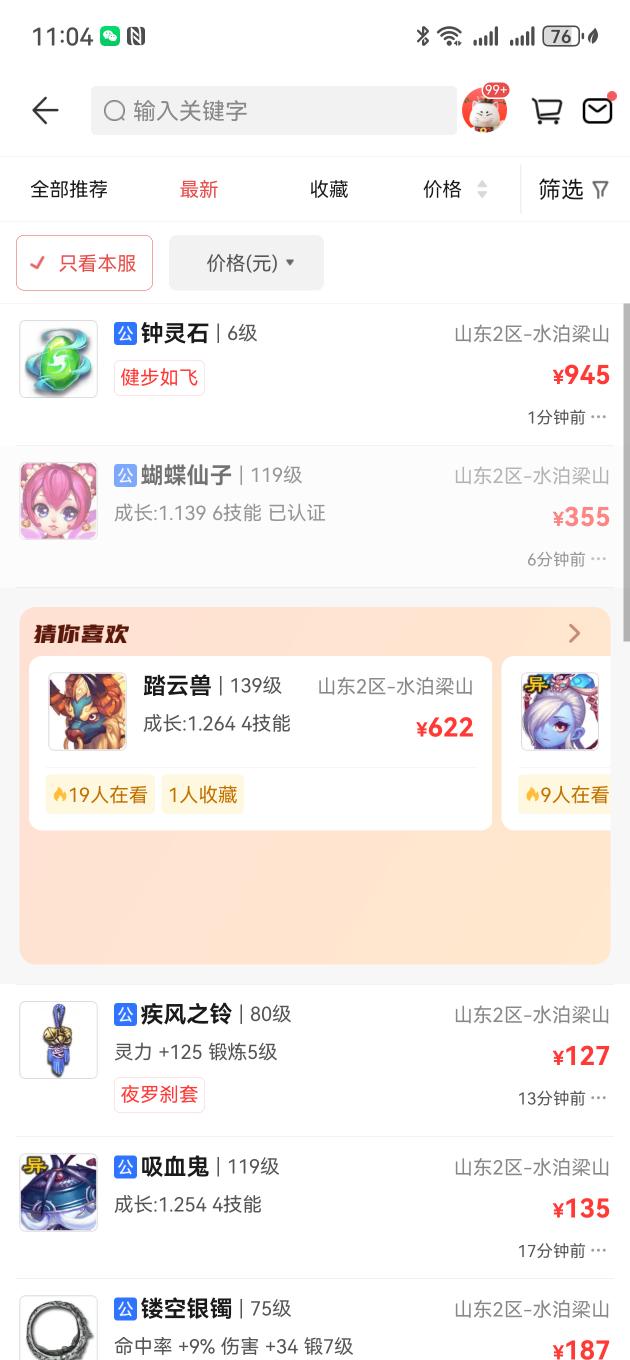630x1360 pixels.
Task: Open the shopping cart
Action: point(546,110)
